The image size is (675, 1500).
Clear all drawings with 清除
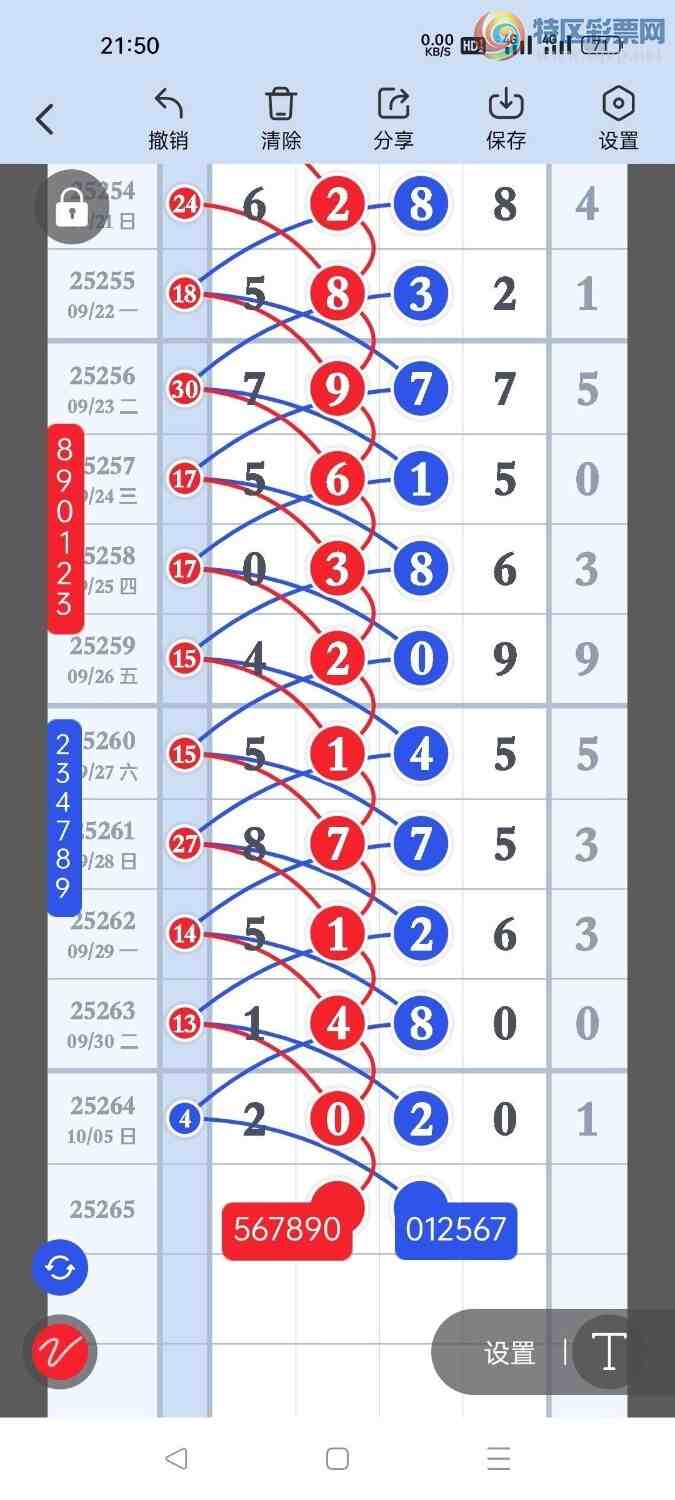tap(281, 119)
